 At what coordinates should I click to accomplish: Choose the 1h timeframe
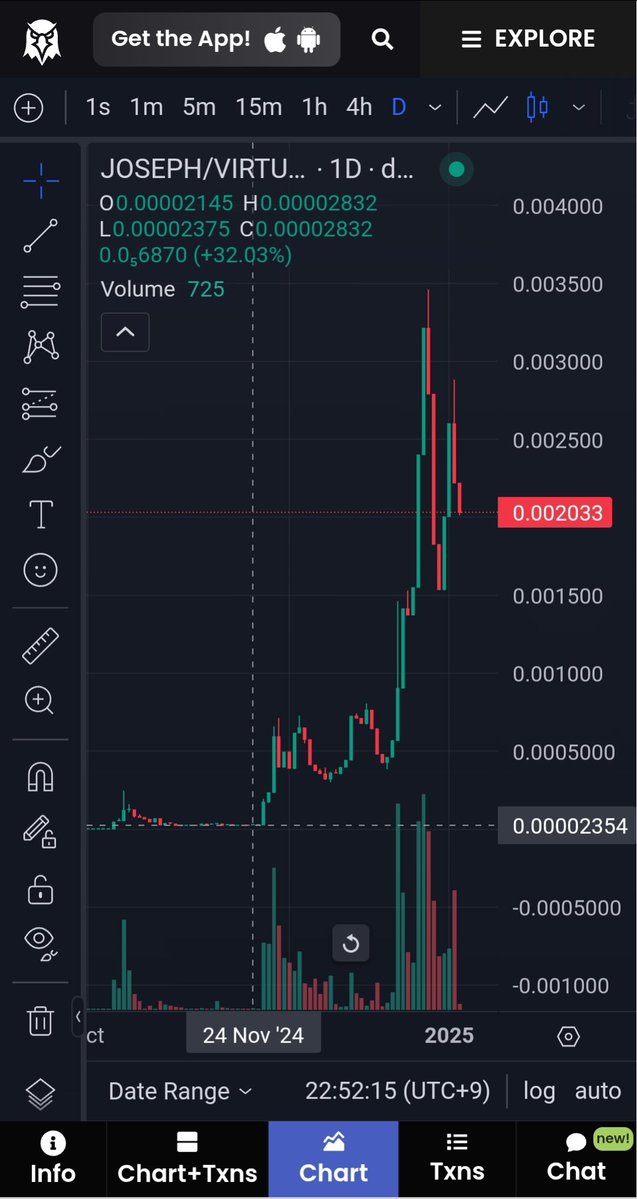(314, 107)
